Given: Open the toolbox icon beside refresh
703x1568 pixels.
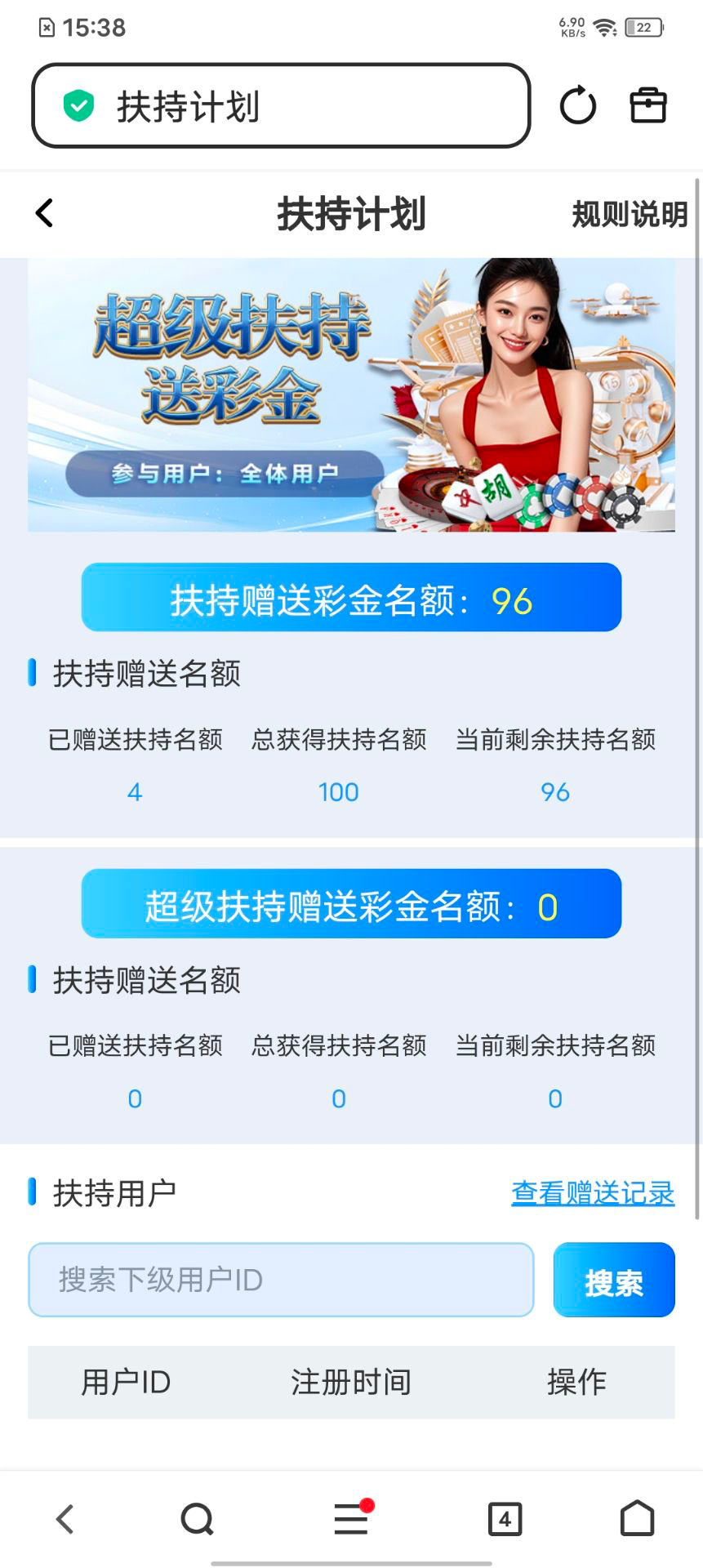Looking at the screenshot, I should (x=647, y=105).
